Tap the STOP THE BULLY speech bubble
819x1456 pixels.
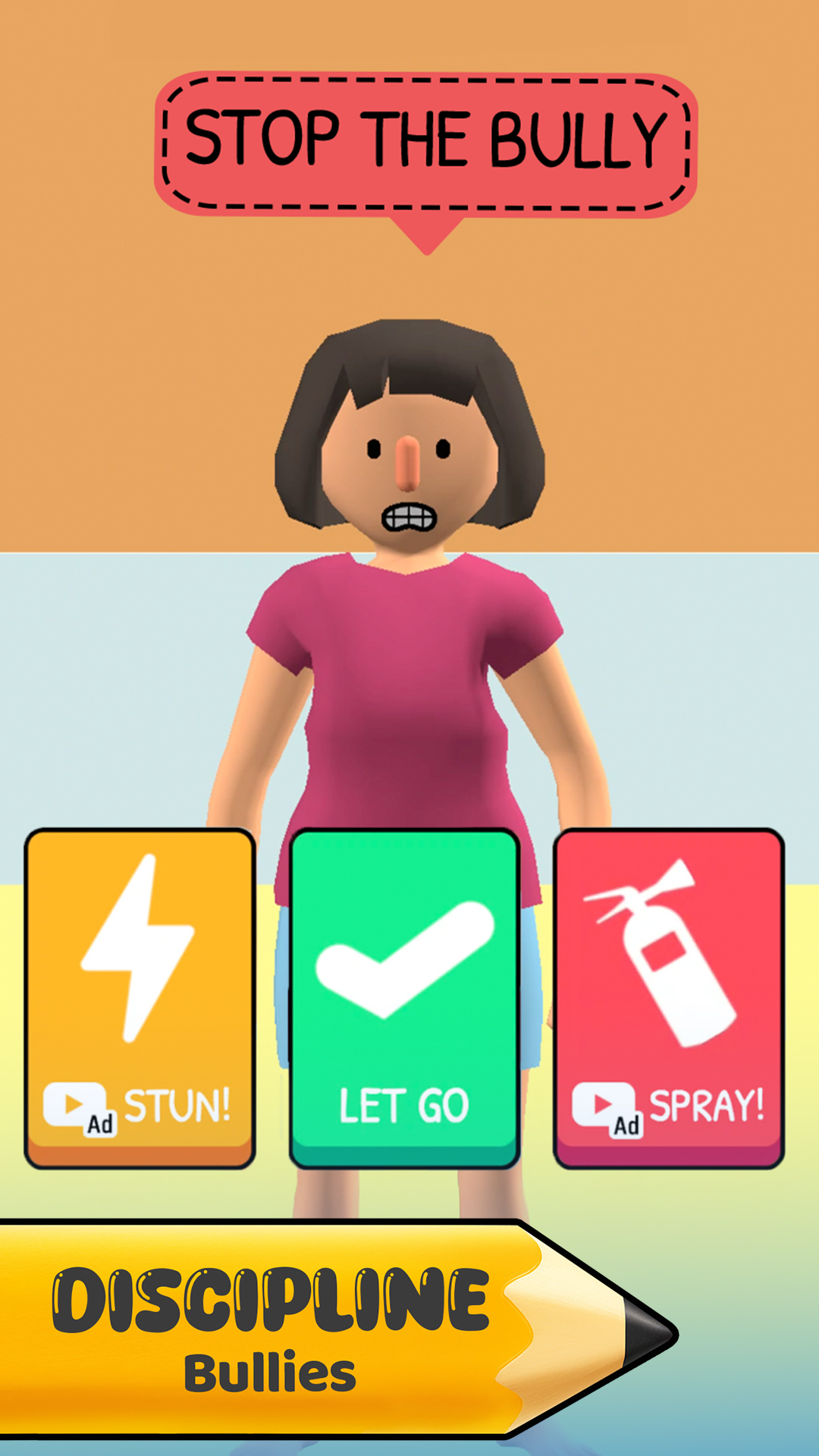425,140
